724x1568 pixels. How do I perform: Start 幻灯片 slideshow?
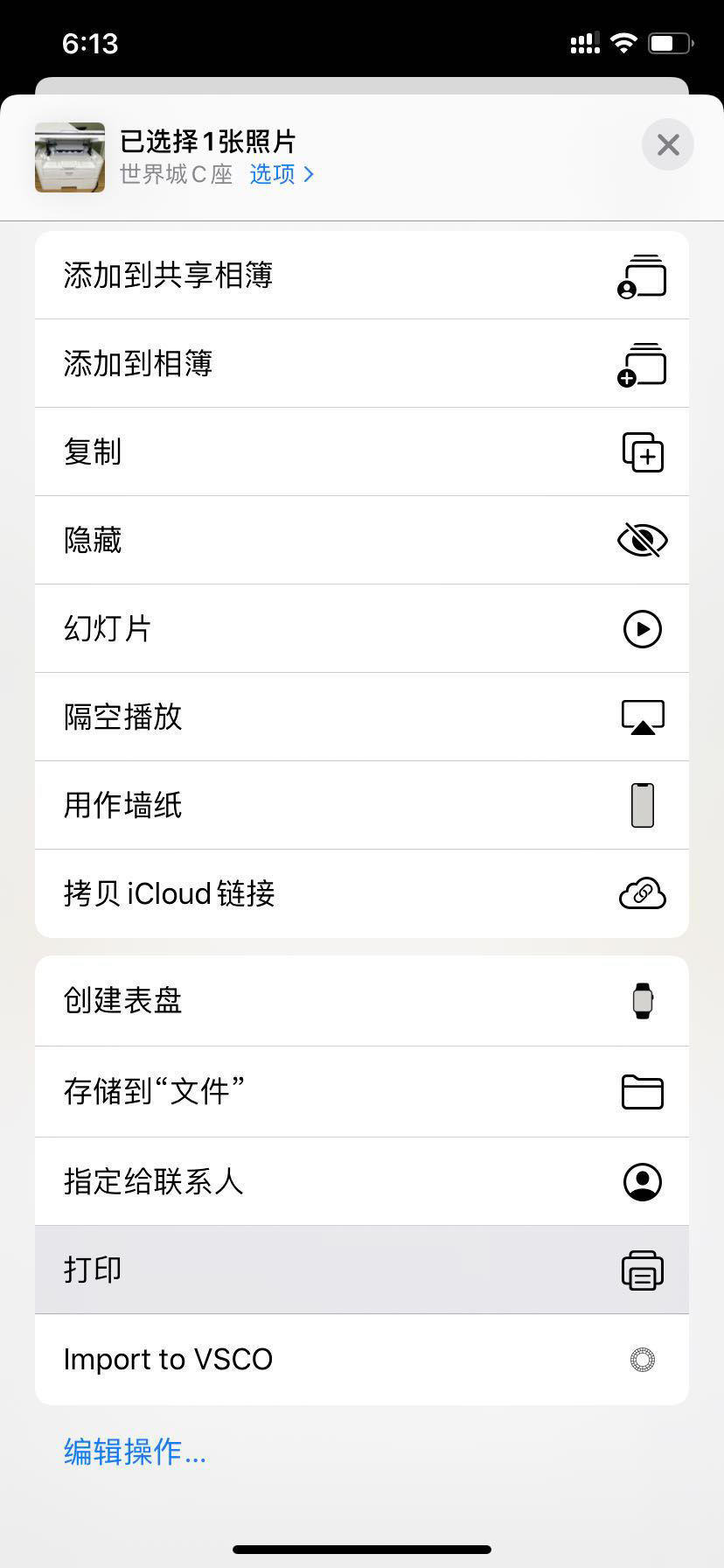point(362,629)
